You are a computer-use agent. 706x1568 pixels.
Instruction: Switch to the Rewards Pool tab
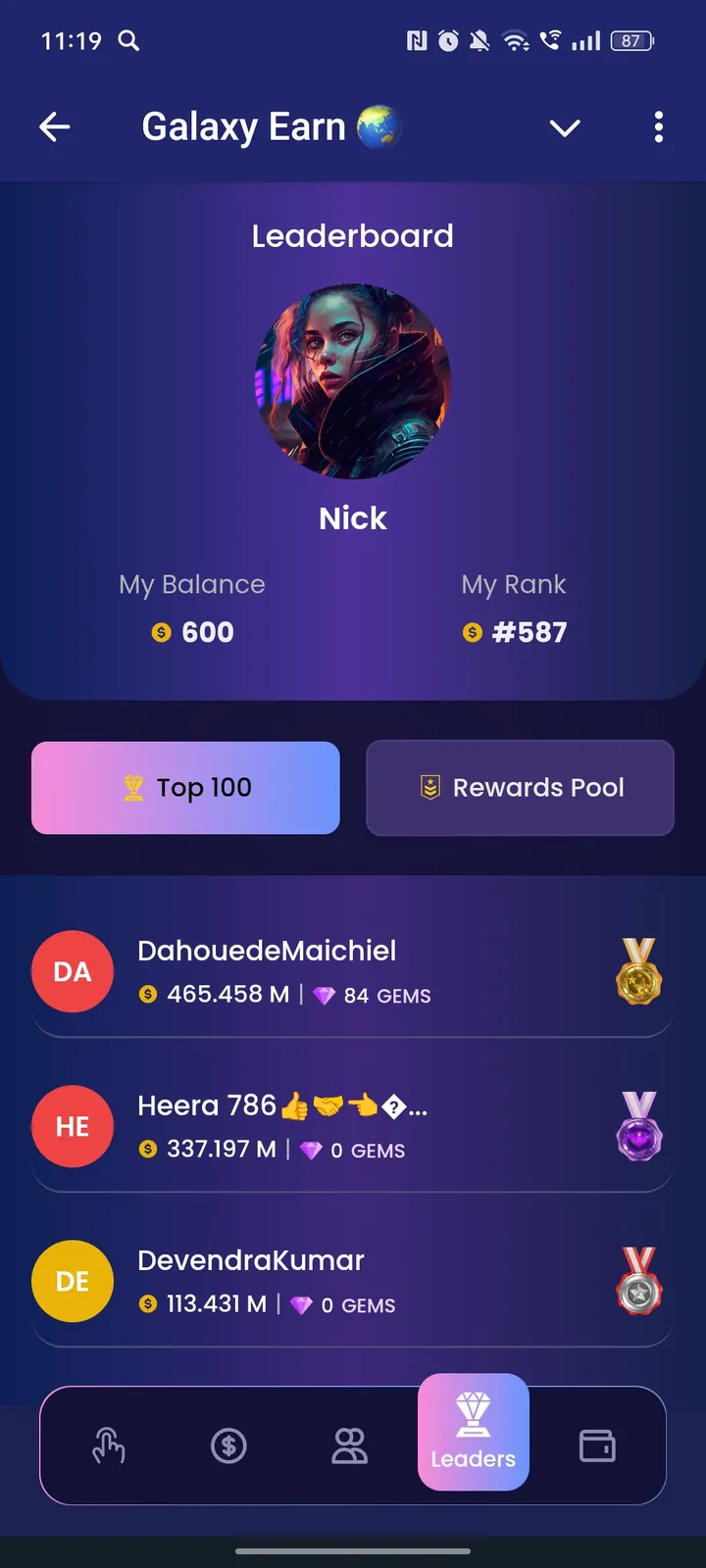pos(520,788)
